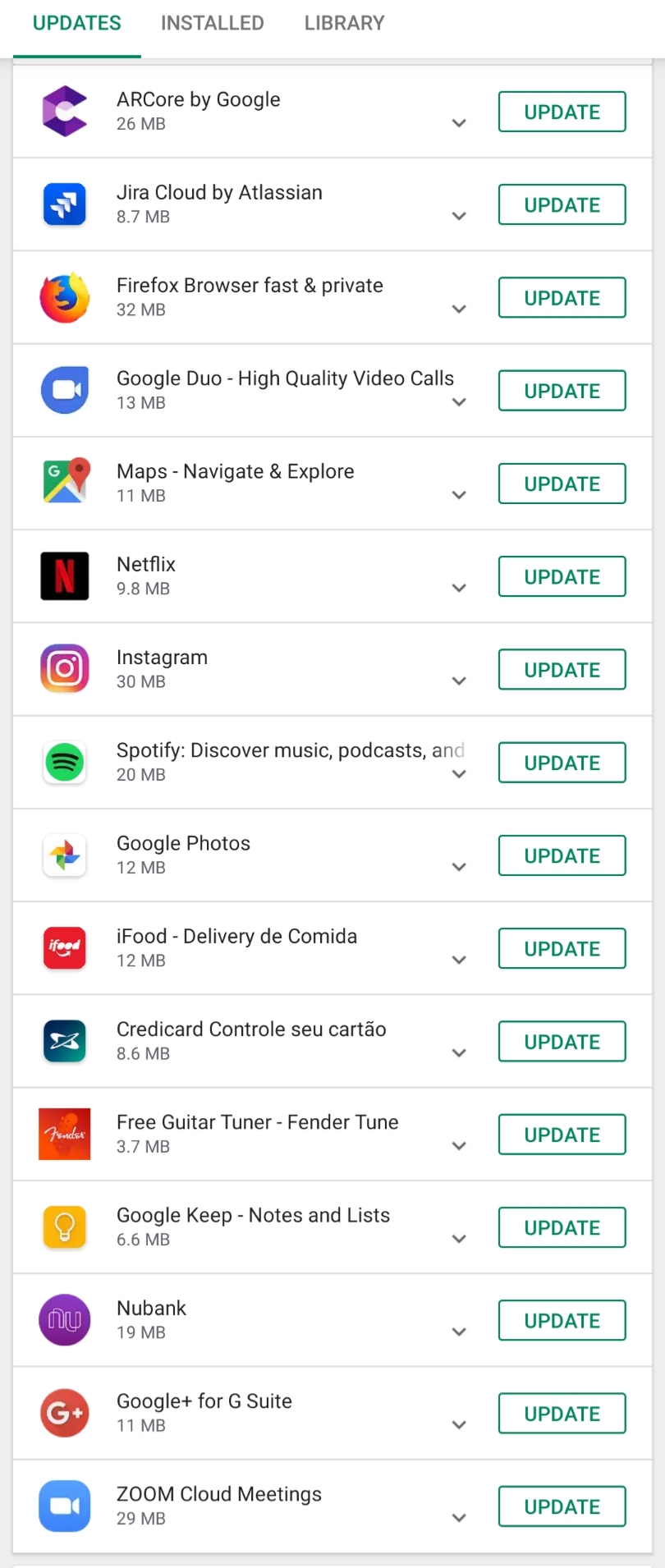
Task: Select the Updates tab
Action: tap(77, 23)
